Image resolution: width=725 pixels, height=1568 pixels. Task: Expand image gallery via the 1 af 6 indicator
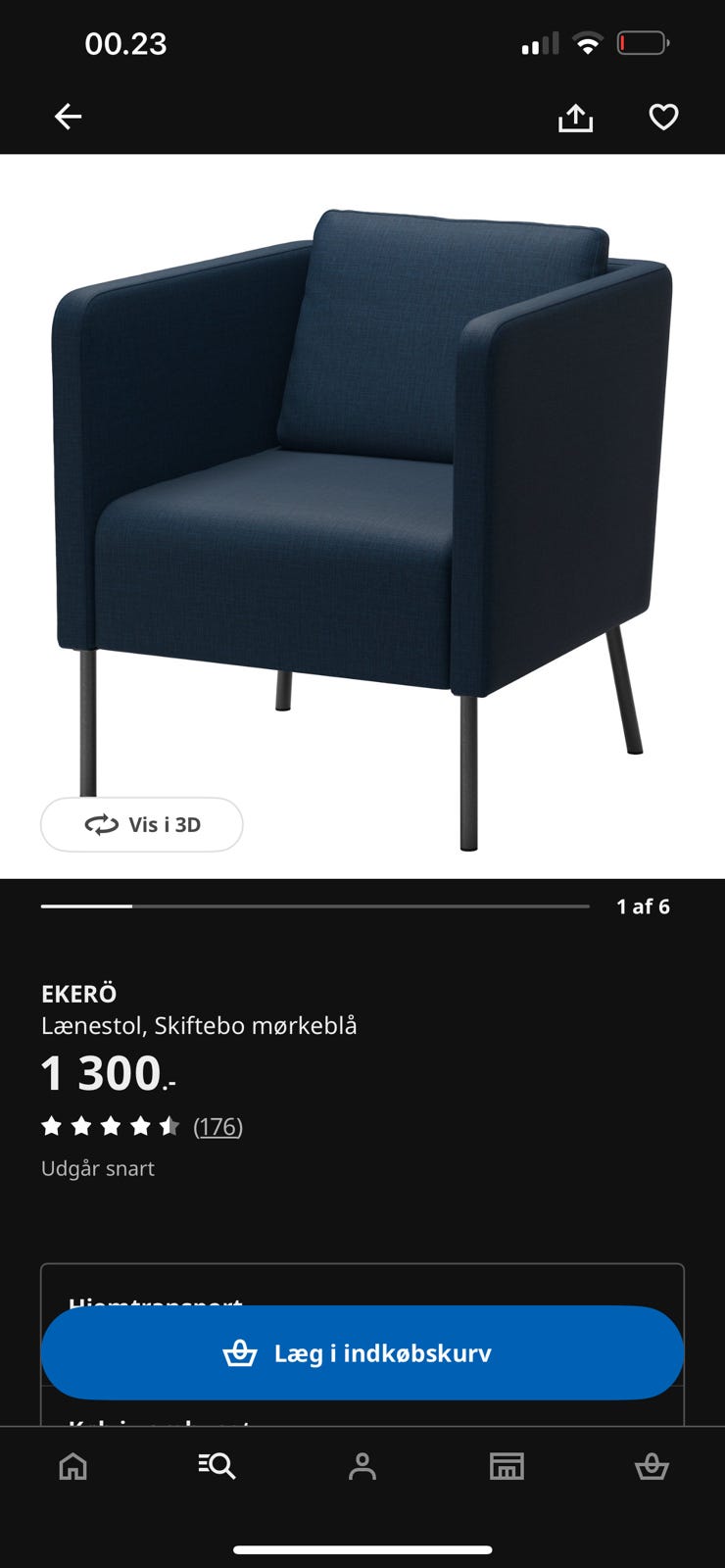tap(643, 906)
